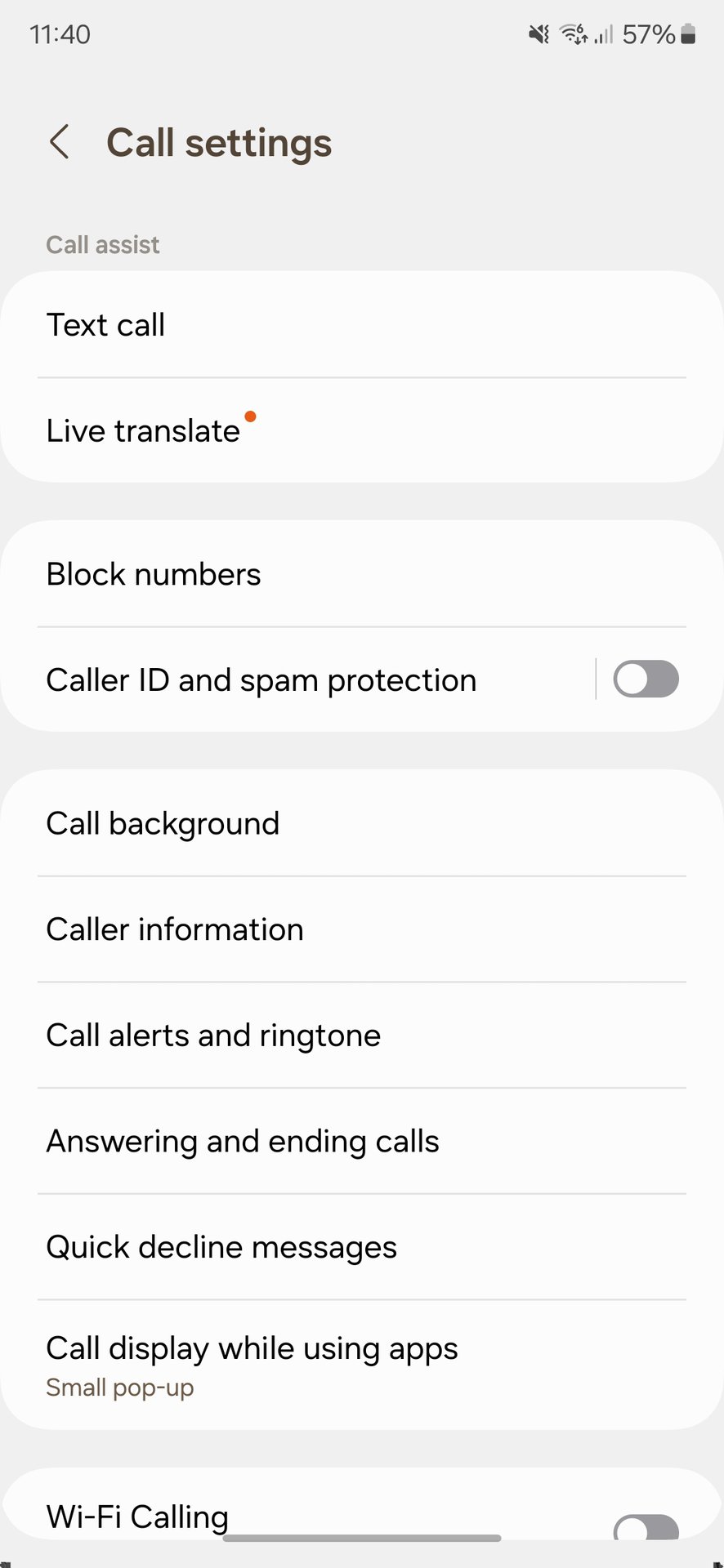Toggle Caller ID and spam protection switch
724x1568 pixels.
646,679
